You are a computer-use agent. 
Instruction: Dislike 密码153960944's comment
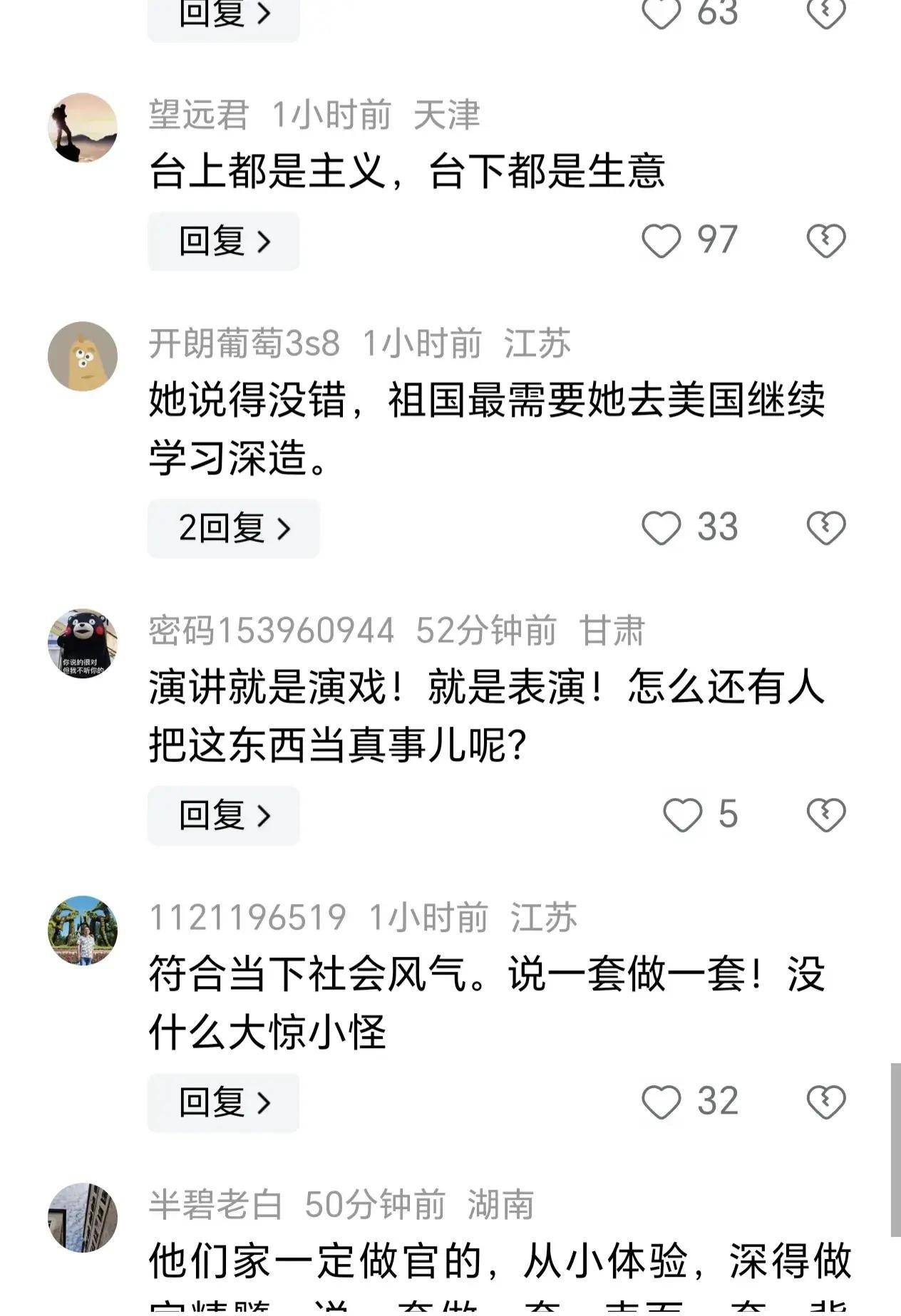point(825,815)
